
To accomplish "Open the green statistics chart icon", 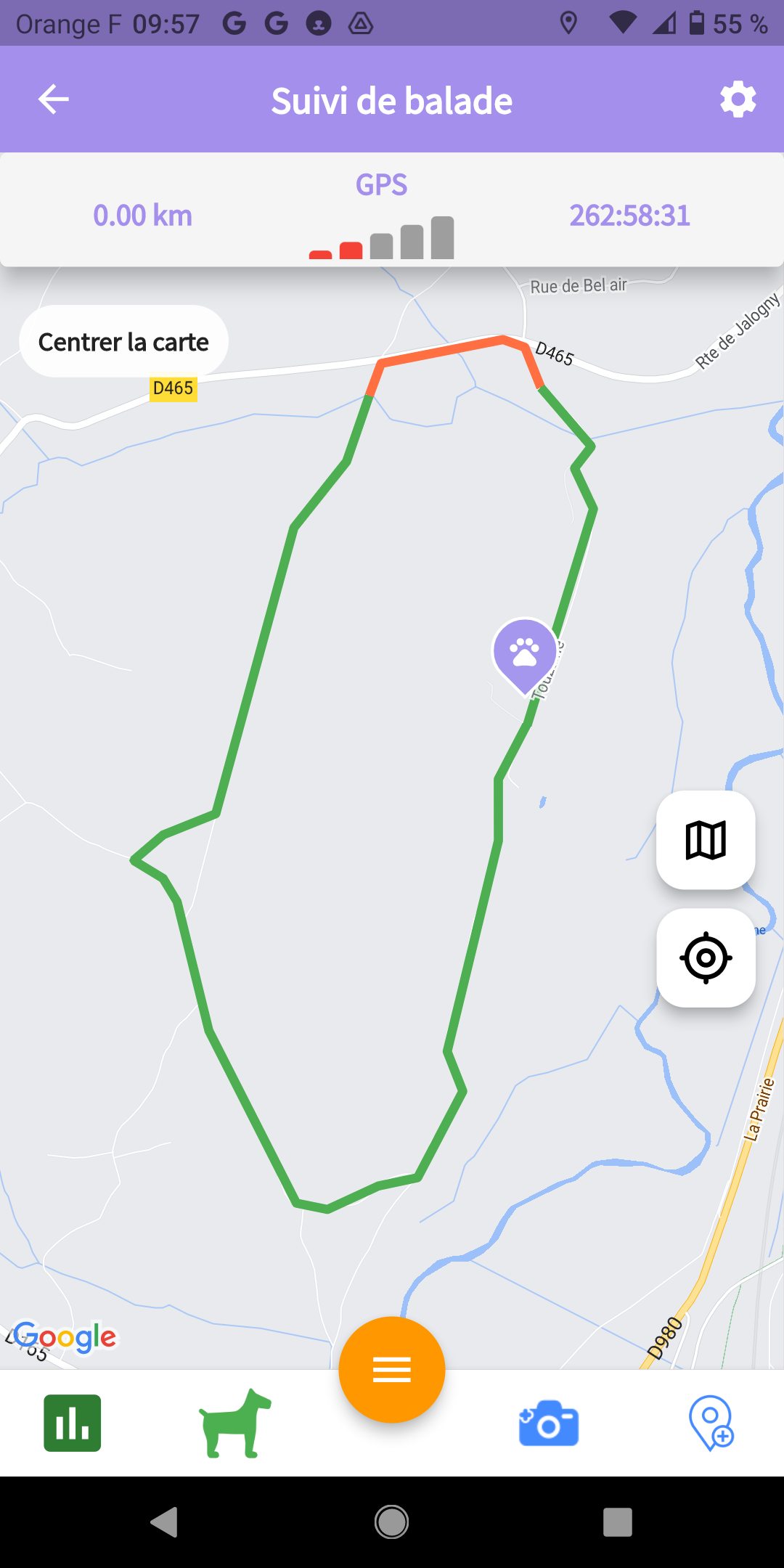I will point(73,1423).
